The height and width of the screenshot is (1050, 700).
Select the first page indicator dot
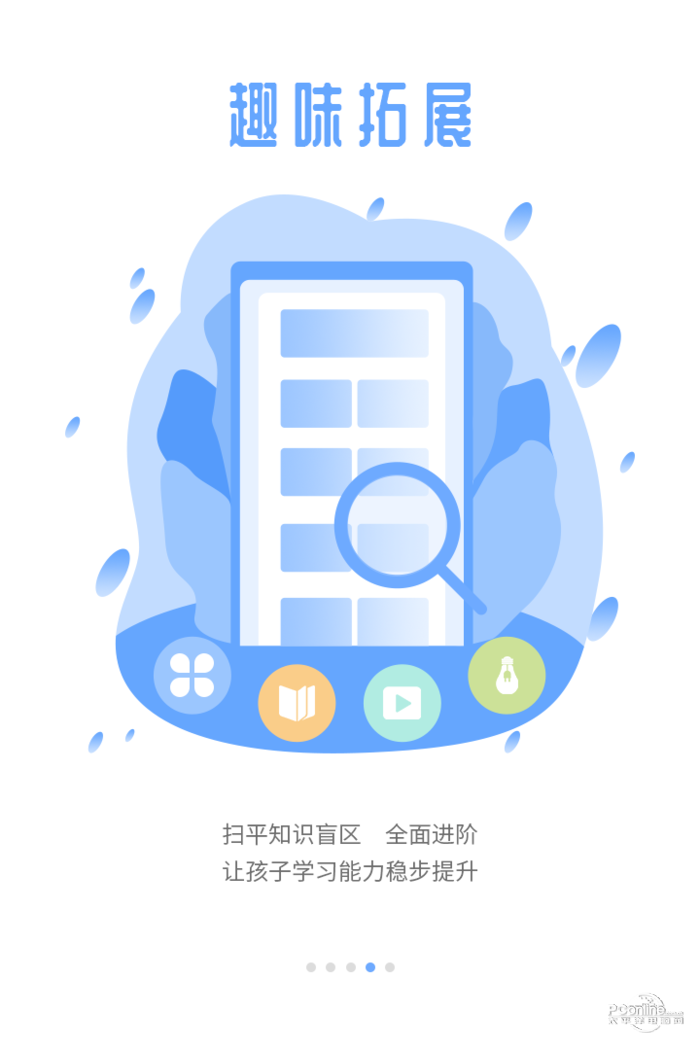click(x=311, y=967)
